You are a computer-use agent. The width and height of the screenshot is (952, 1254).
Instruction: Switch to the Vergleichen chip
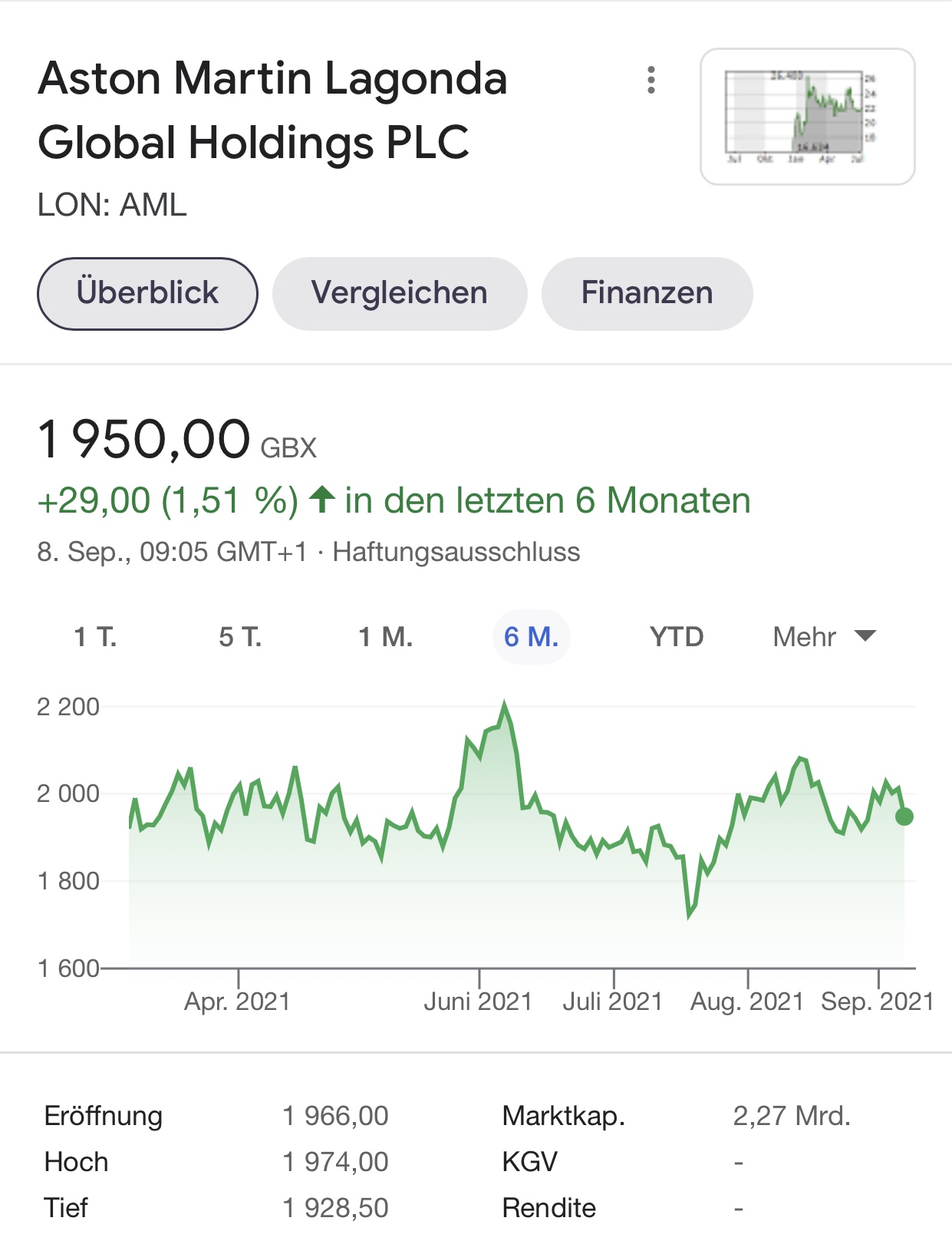[x=400, y=293]
